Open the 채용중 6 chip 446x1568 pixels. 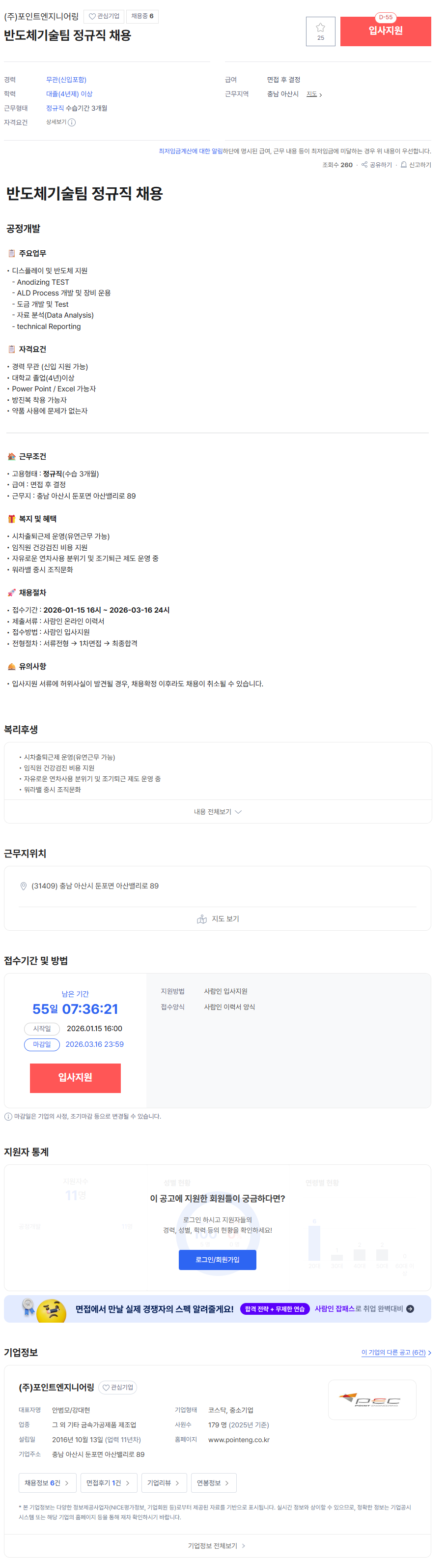(142, 16)
